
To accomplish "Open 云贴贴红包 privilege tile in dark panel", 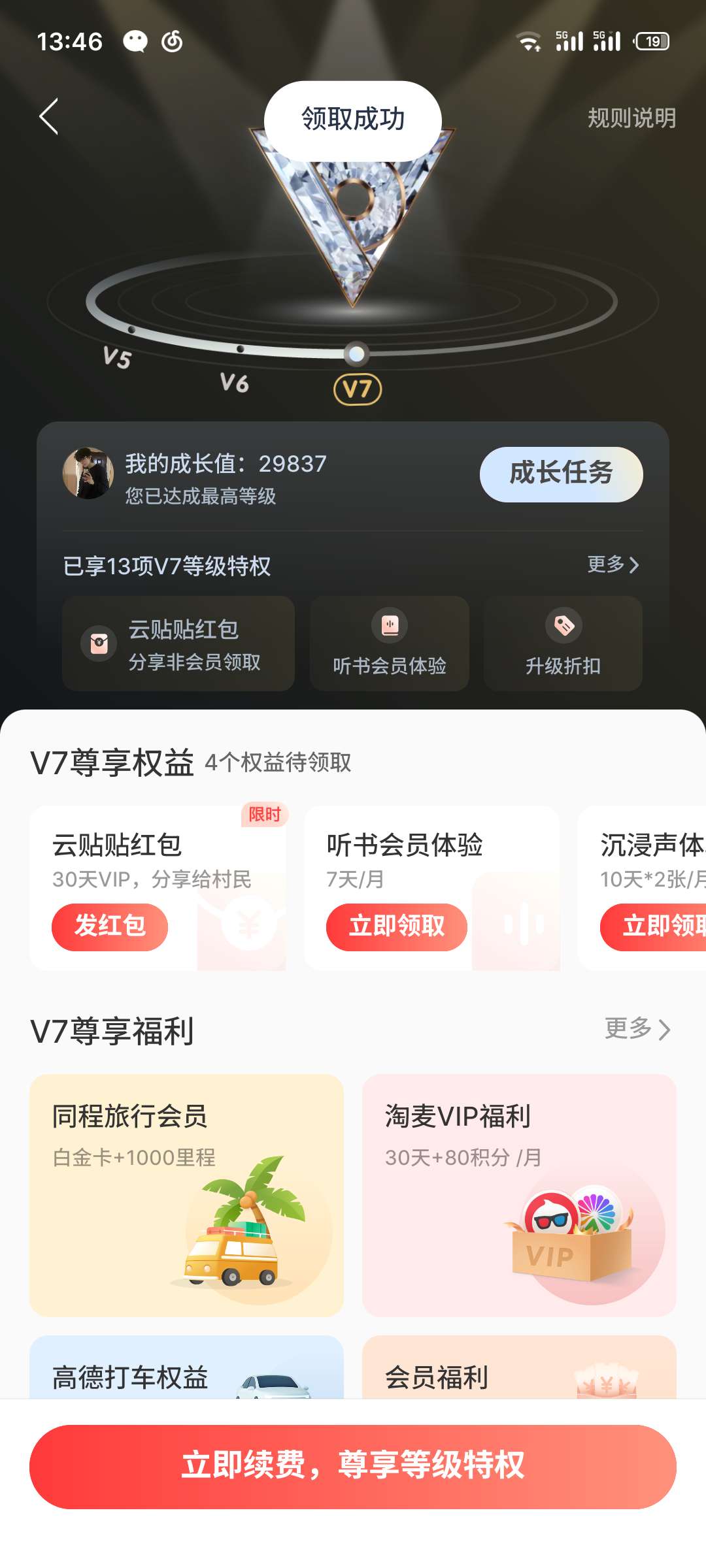I will (178, 644).
